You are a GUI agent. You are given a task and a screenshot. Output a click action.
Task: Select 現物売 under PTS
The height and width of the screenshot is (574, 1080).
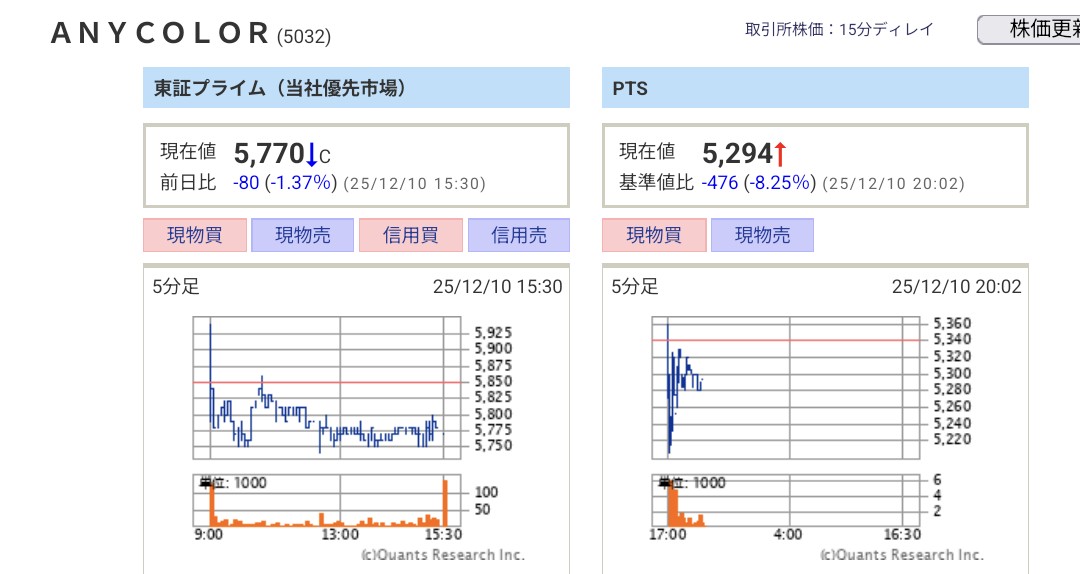coord(762,236)
